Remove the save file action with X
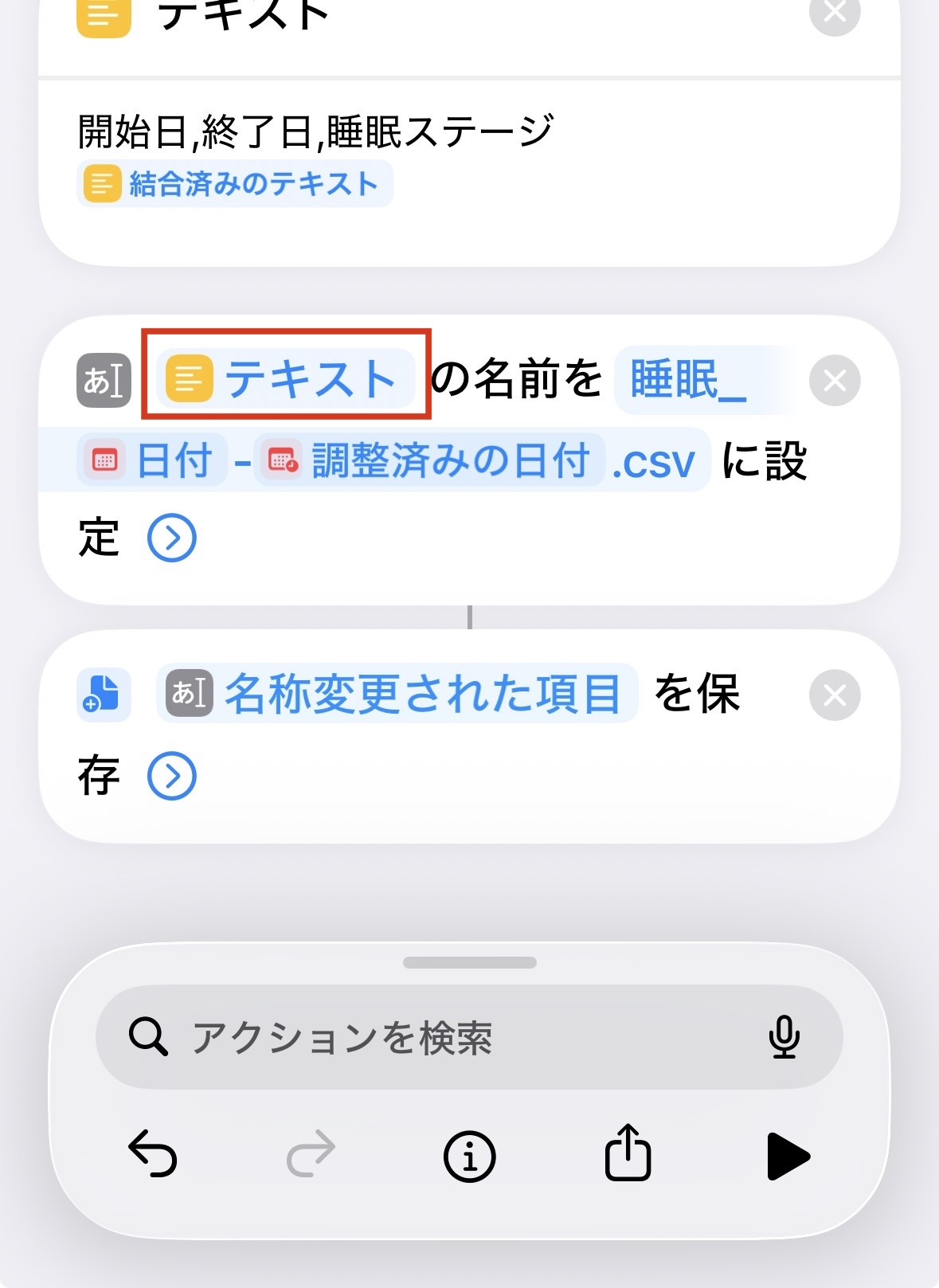 point(834,694)
